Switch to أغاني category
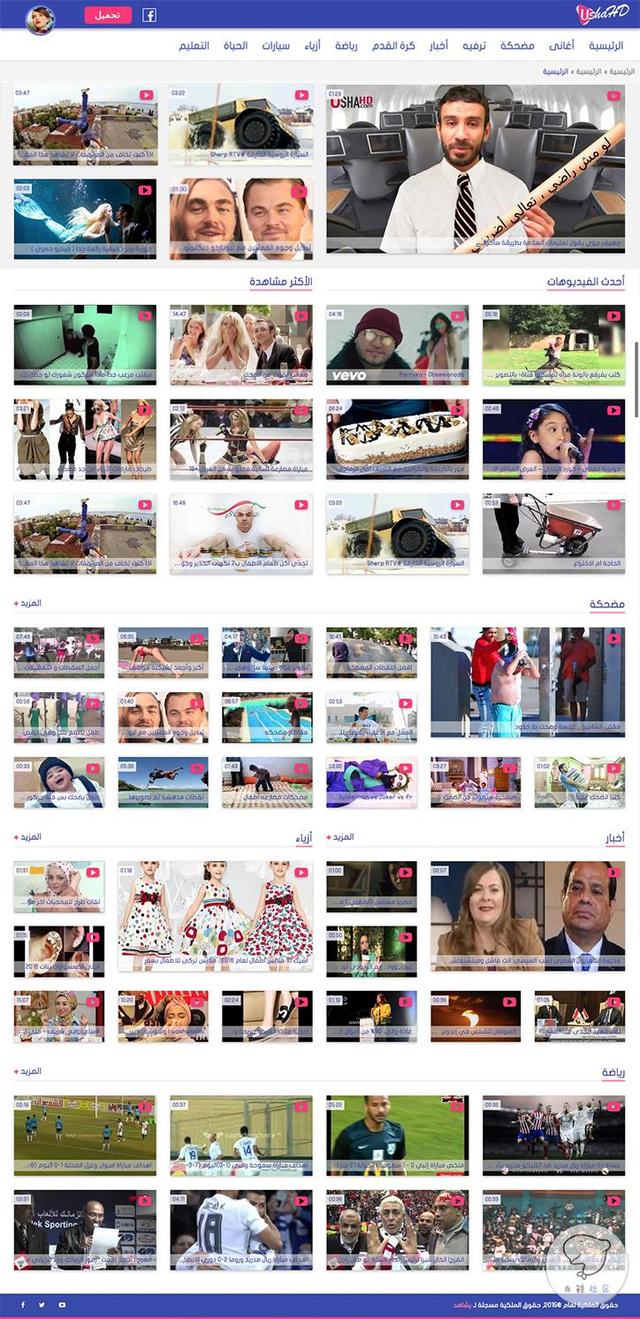The width and height of the screenshot is (640, 1319). coord(560,47)
